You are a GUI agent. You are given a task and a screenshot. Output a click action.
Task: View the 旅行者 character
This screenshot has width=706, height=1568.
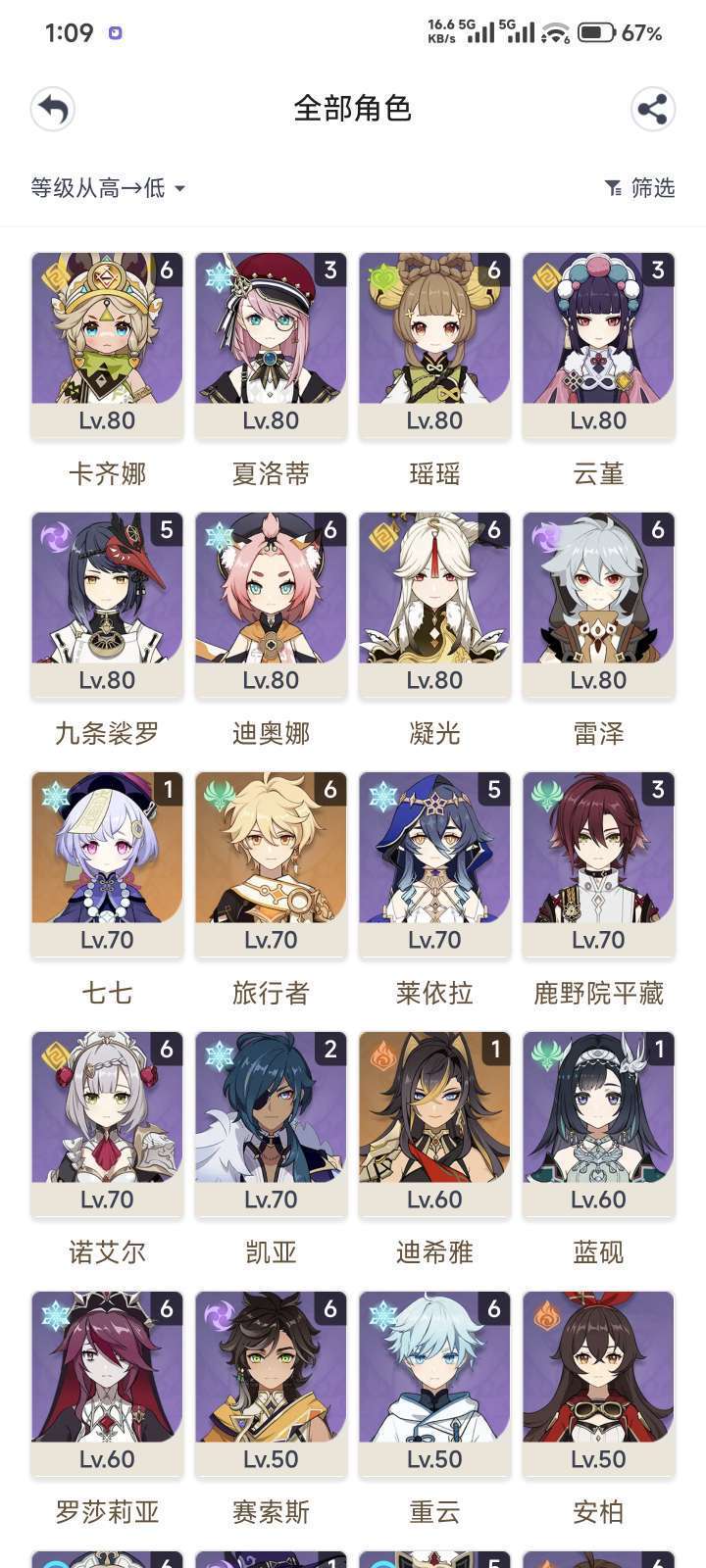click(271, 864)
